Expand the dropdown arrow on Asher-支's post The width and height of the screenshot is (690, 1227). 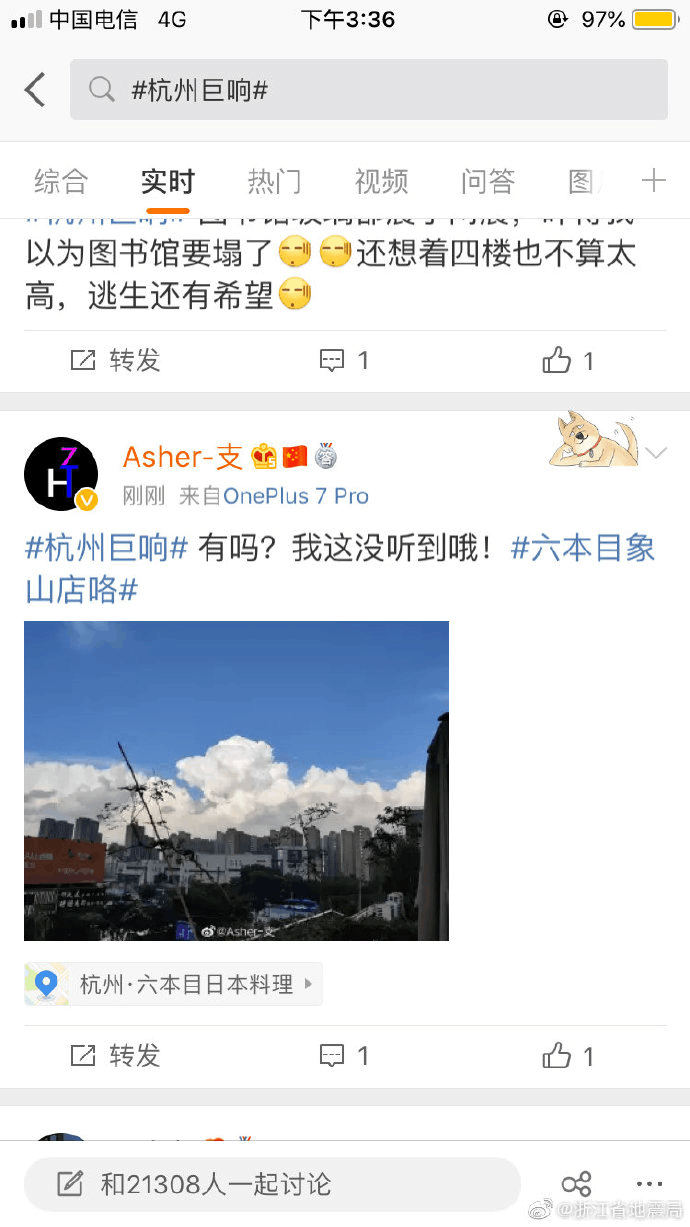(x=656, y=454)
